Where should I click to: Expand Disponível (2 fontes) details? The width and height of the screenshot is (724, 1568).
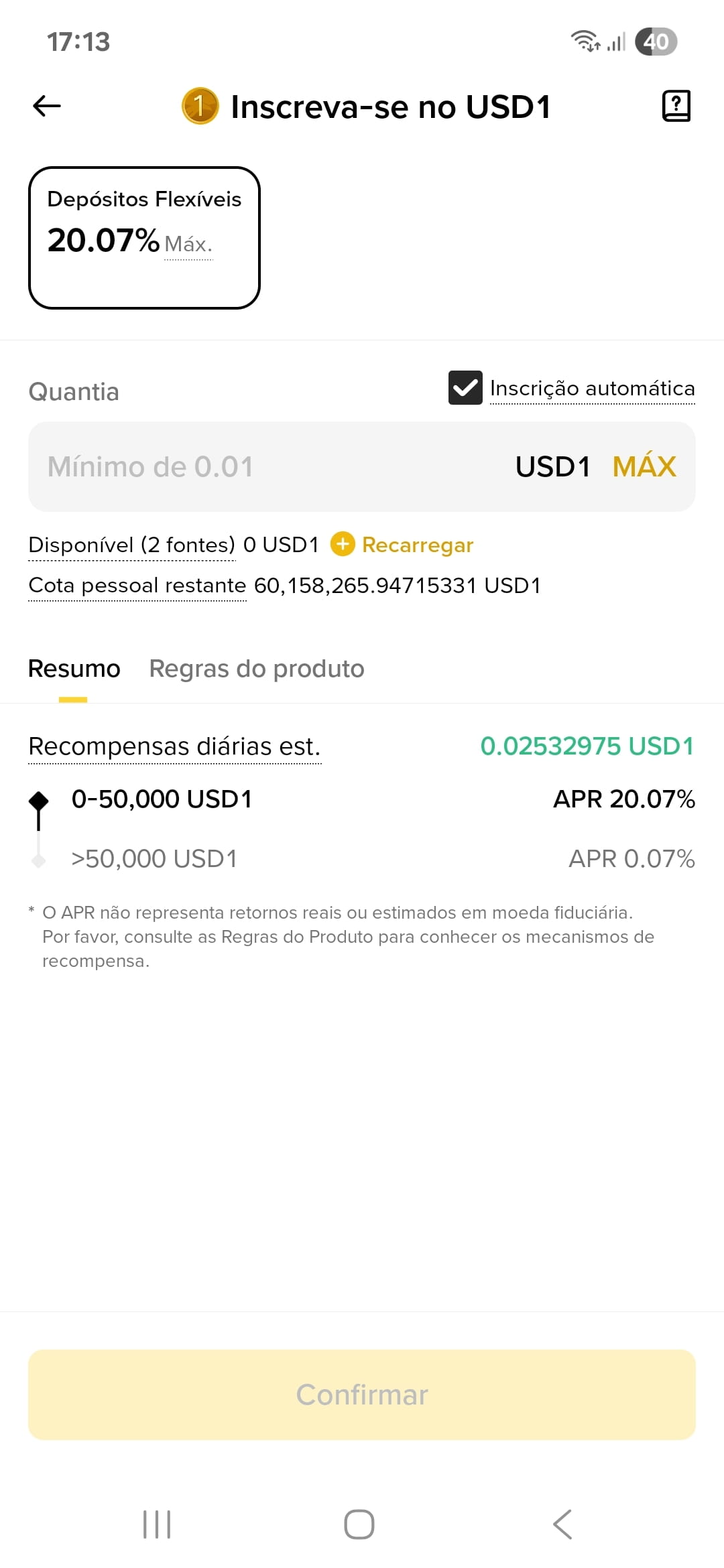coord(130,545)
